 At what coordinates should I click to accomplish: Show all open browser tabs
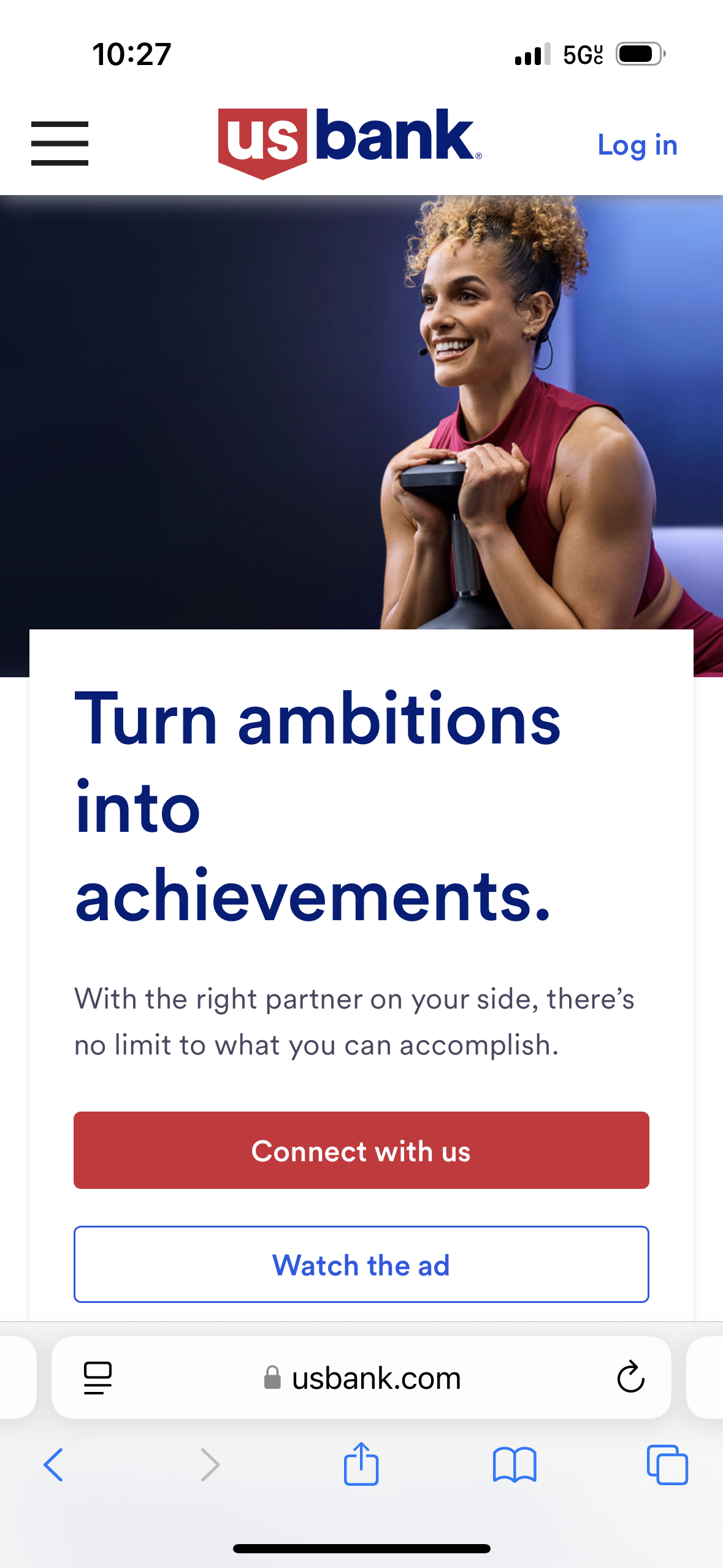667,1465
